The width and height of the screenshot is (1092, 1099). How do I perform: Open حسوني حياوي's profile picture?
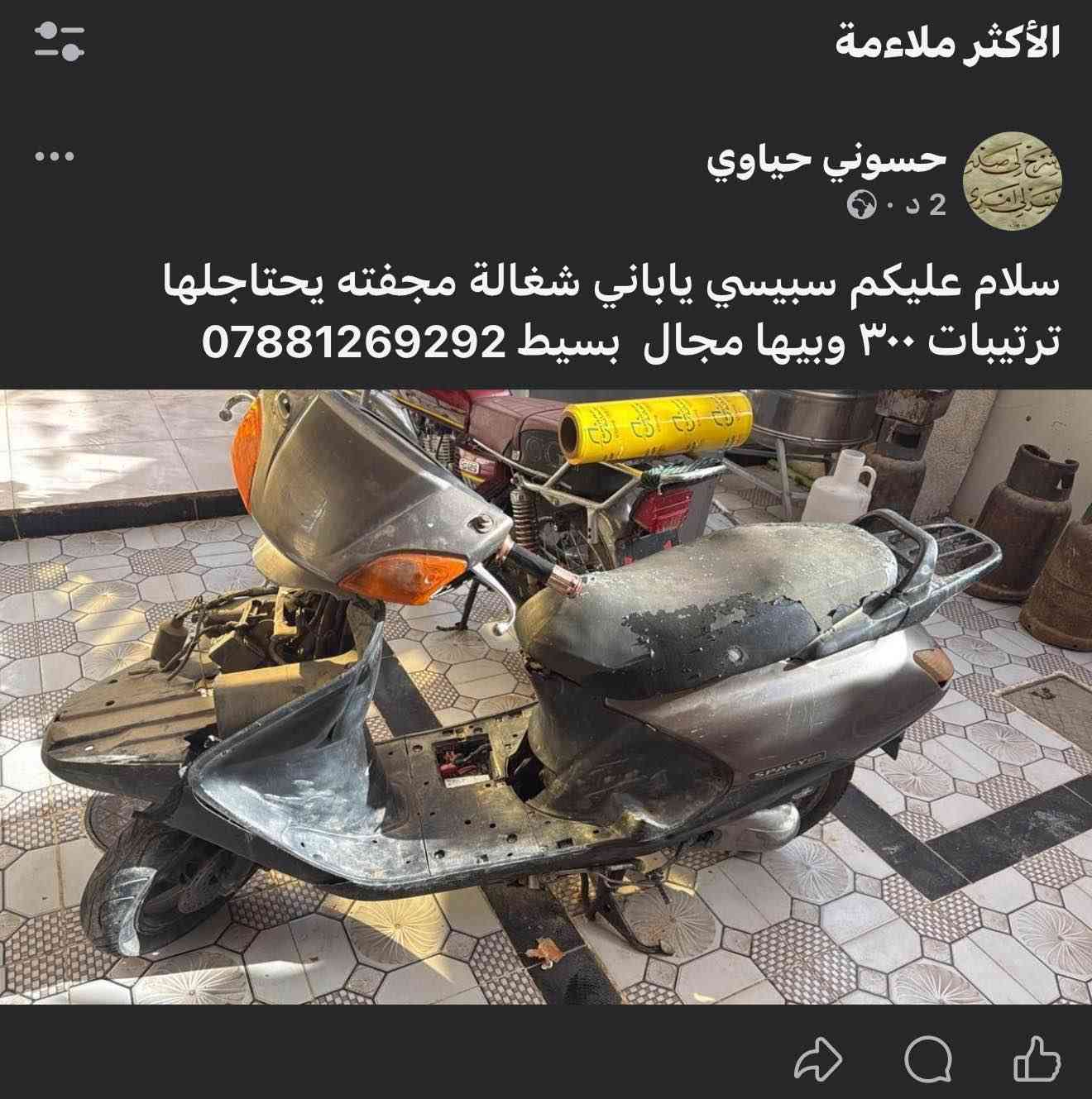pyautogui.click(x=1013, y=180)
